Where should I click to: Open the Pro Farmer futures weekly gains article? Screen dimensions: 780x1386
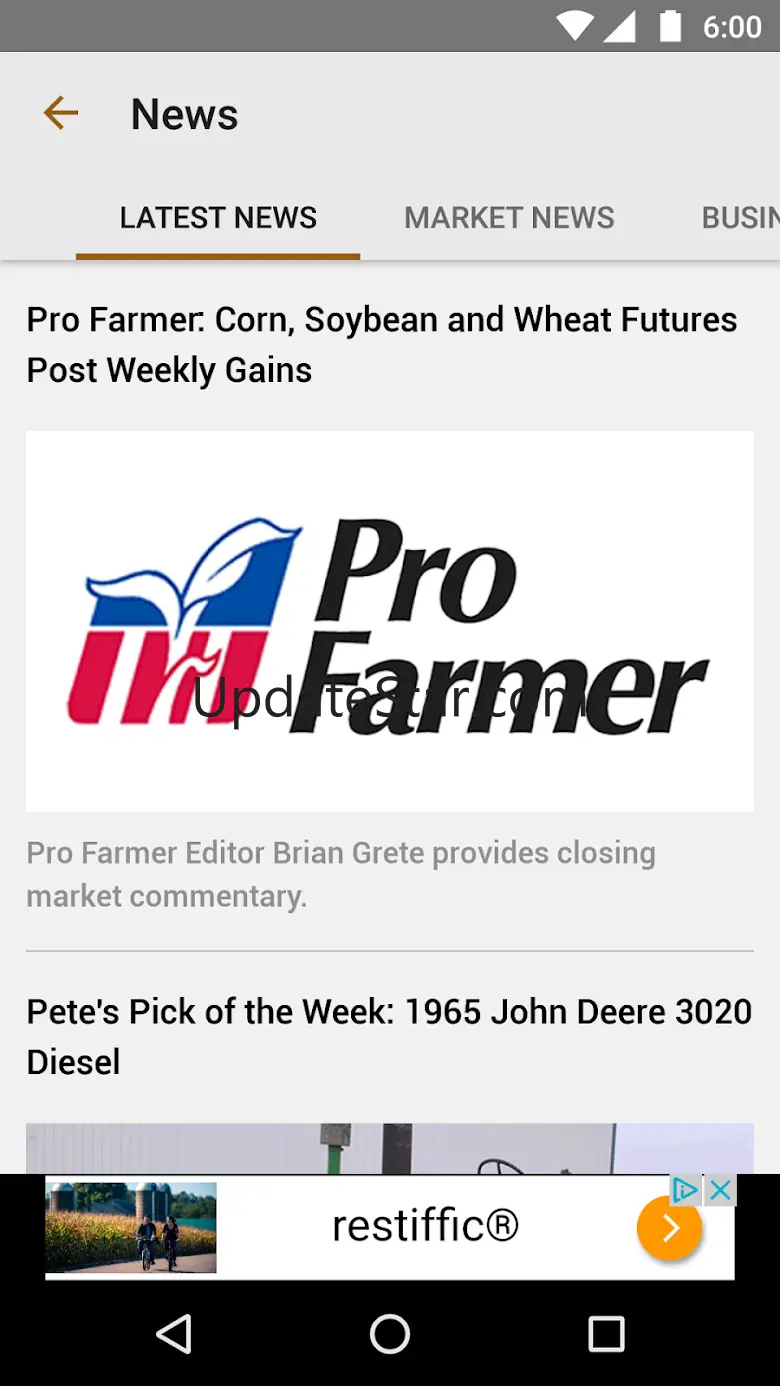pyautogui.click(x=381, y=345)
